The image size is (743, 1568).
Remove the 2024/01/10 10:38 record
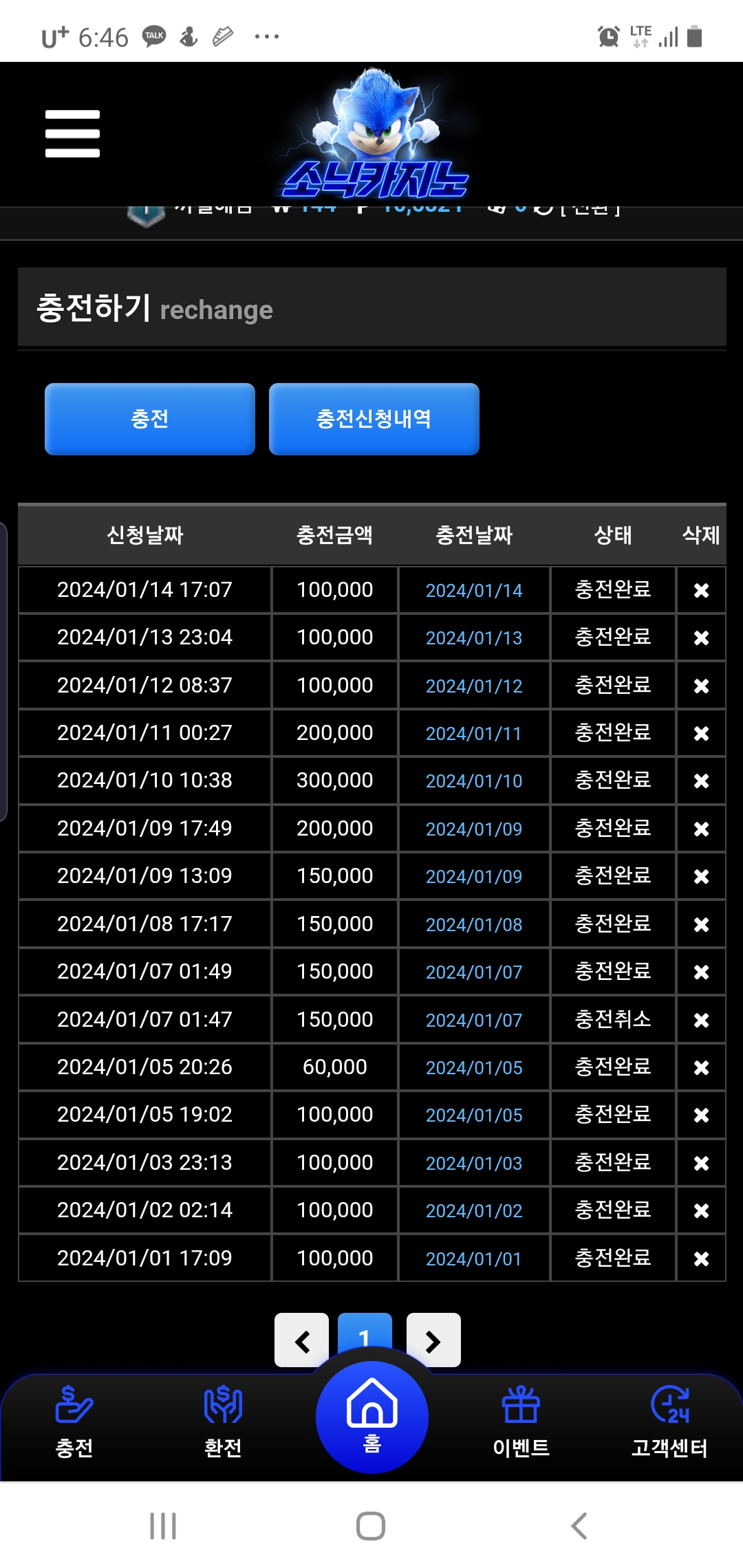701,781
